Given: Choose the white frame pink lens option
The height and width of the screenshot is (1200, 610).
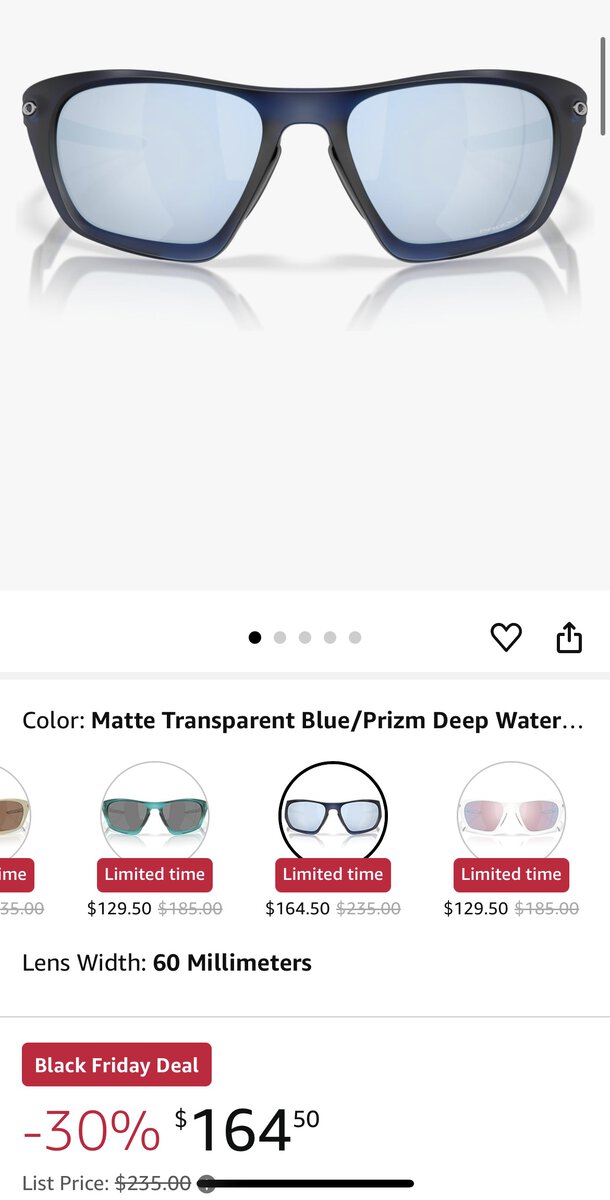Looking at the screenshot, I should pos(511,815).
